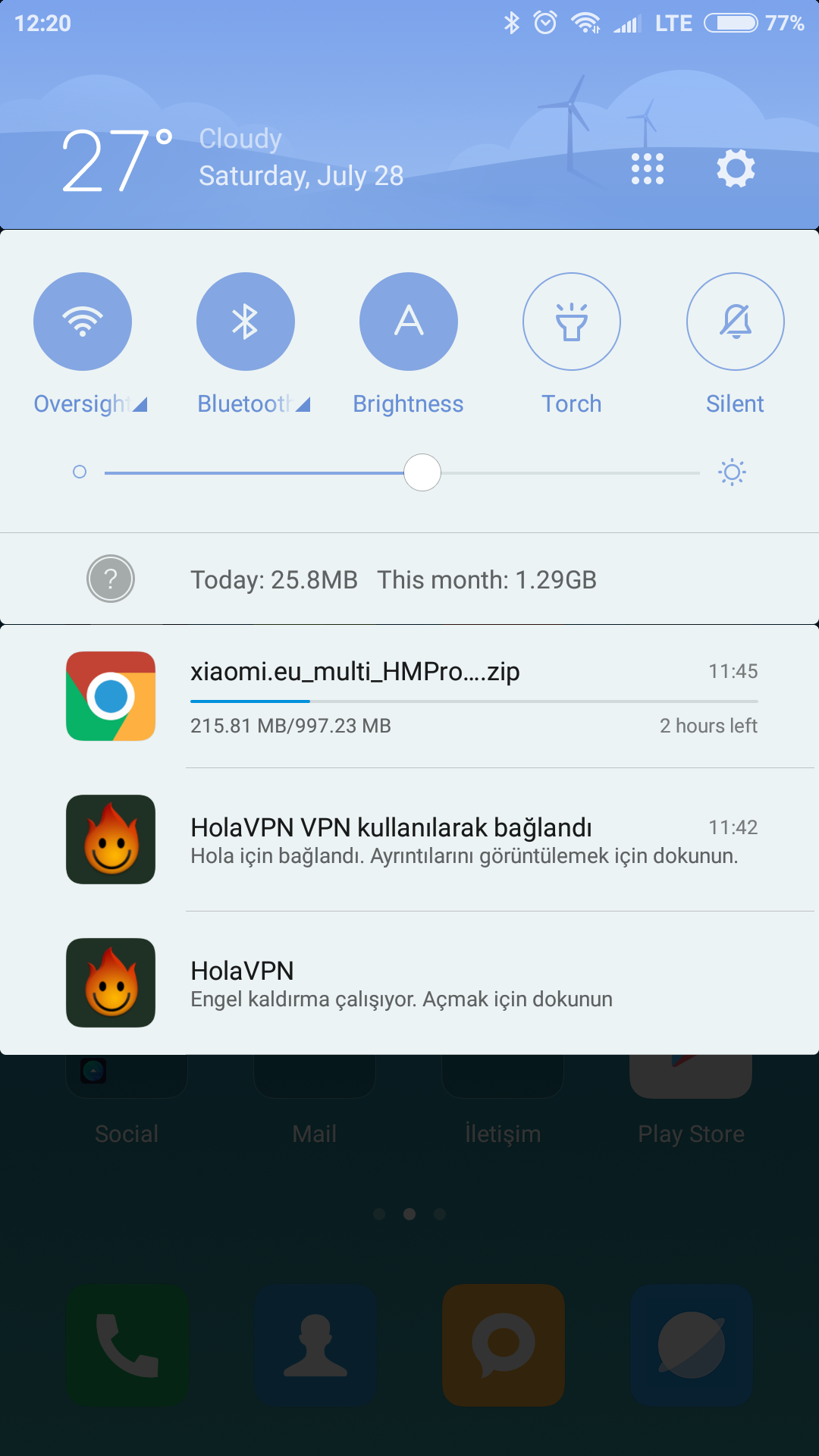819x1456 pixels.
Task: Enable Silent mode
Action: pos(735,322)
